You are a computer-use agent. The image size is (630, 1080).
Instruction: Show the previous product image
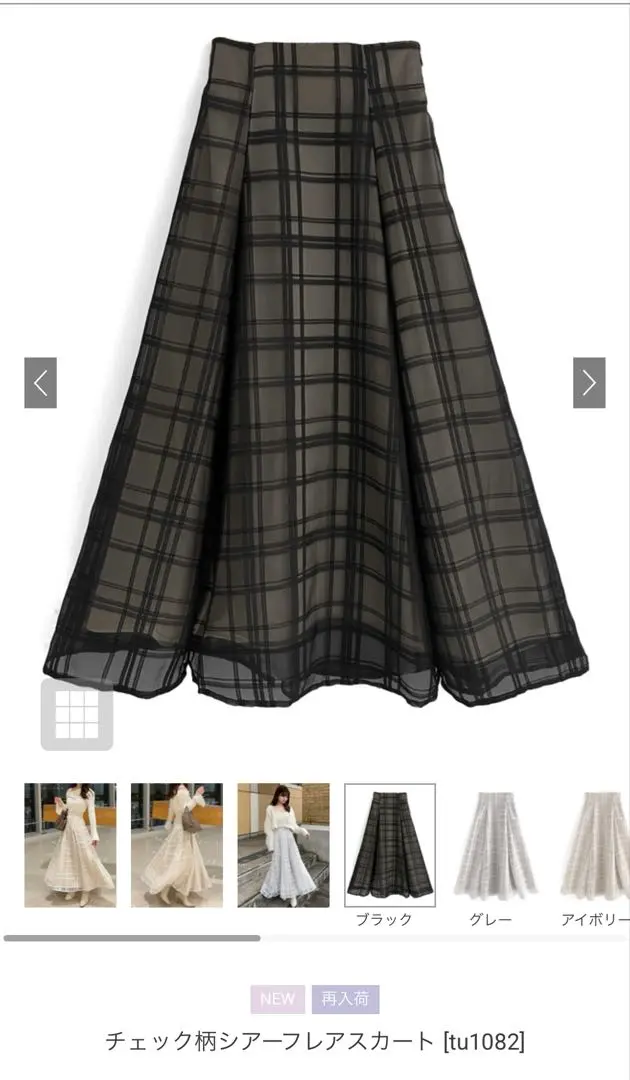40,383
